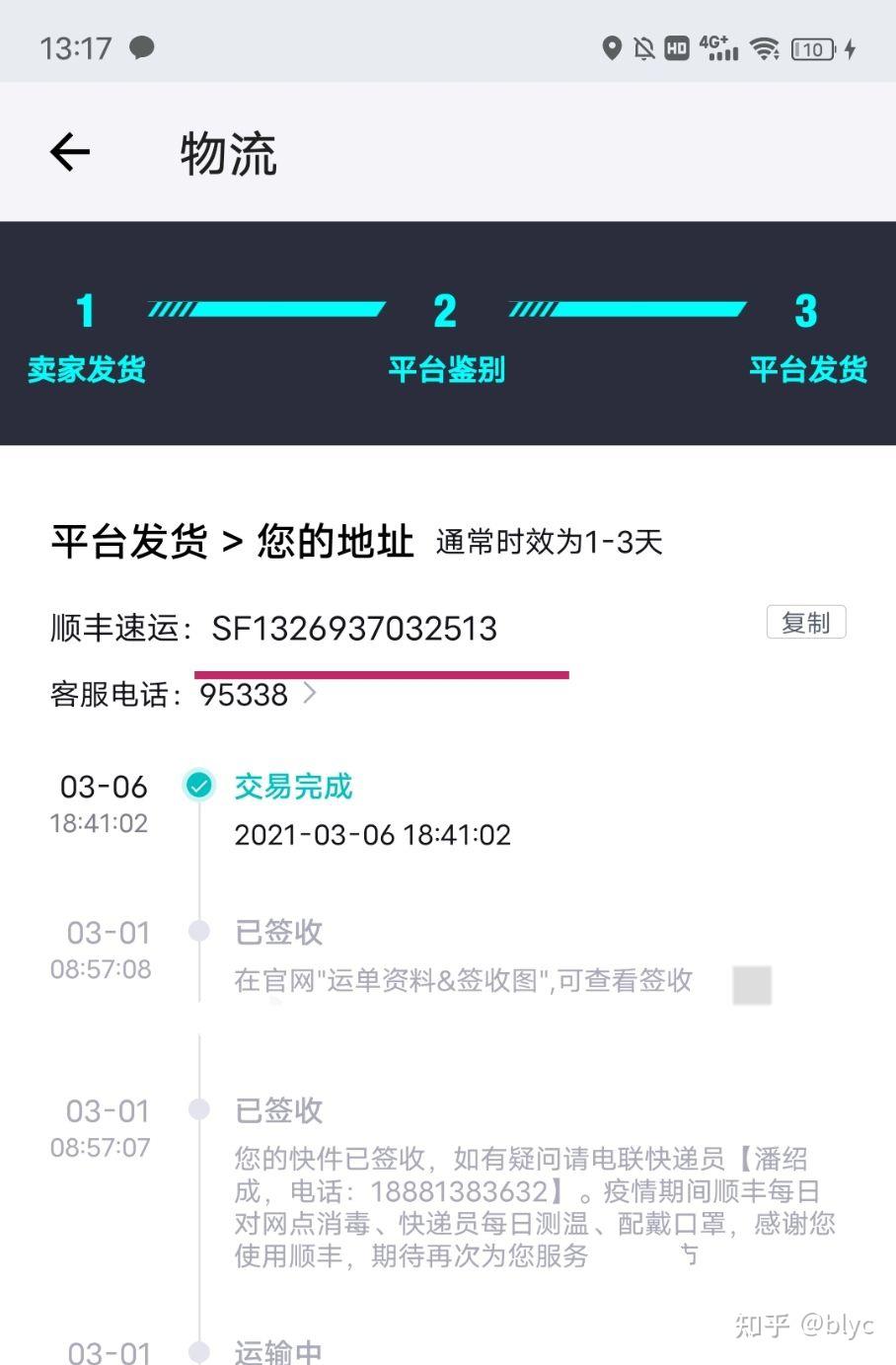896x1365 pixels.
Task: Tap the notification mute icon in status bar
Action: click(644, 47)
